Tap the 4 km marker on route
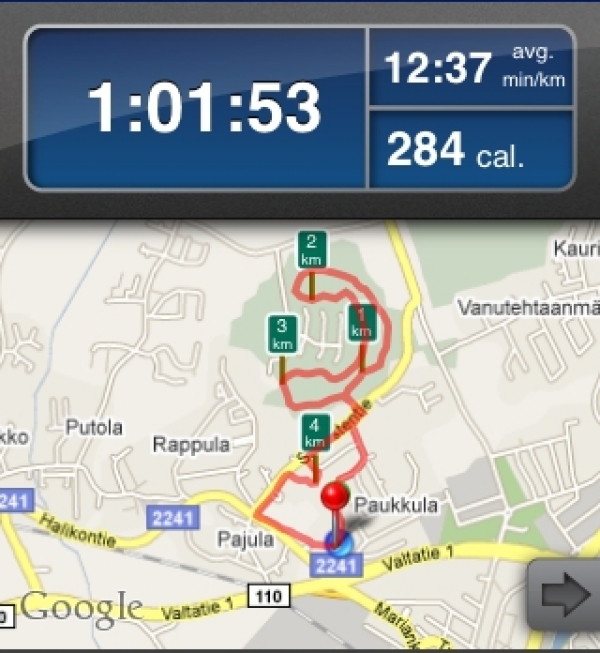This screenshot has height=653, width=600. pos(315,434)
